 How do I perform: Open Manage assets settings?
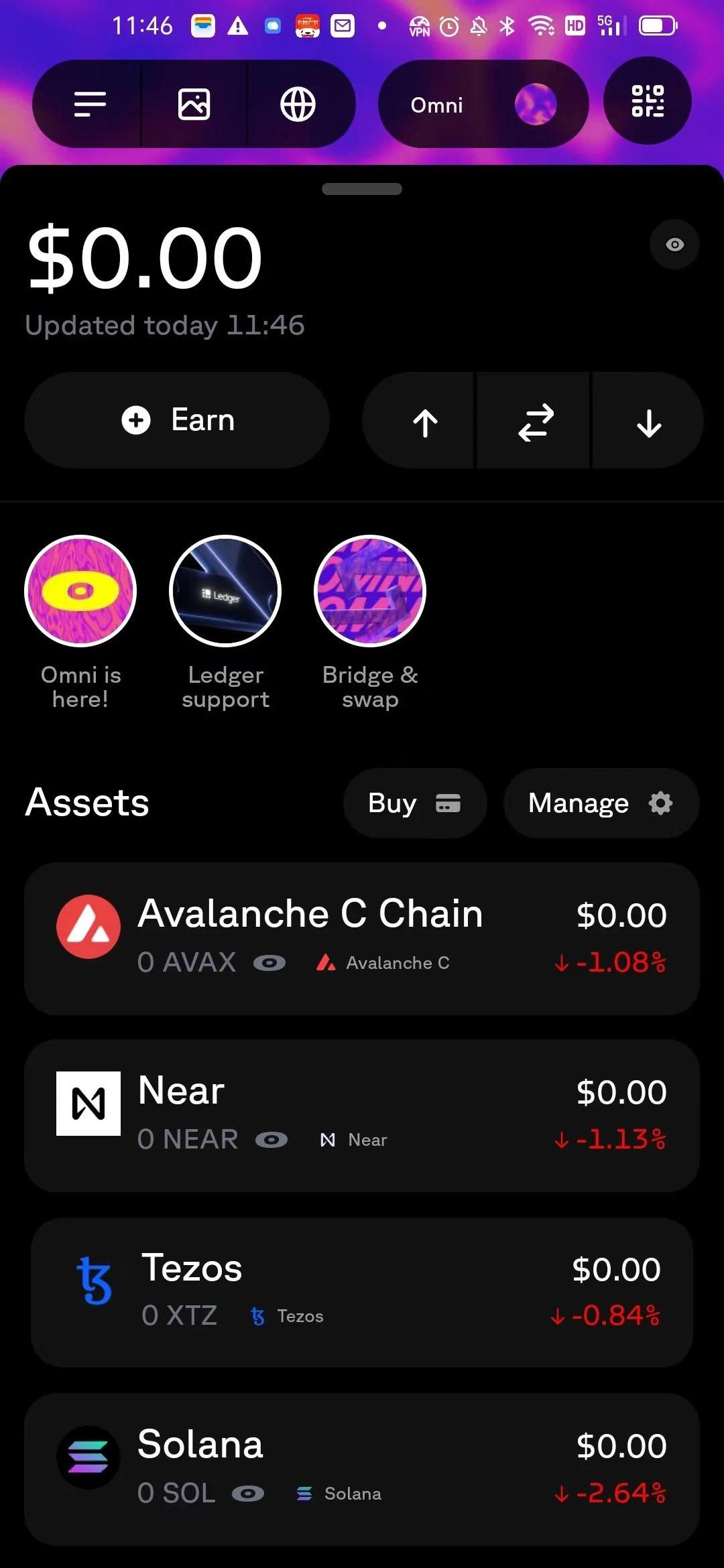(601, 803)
